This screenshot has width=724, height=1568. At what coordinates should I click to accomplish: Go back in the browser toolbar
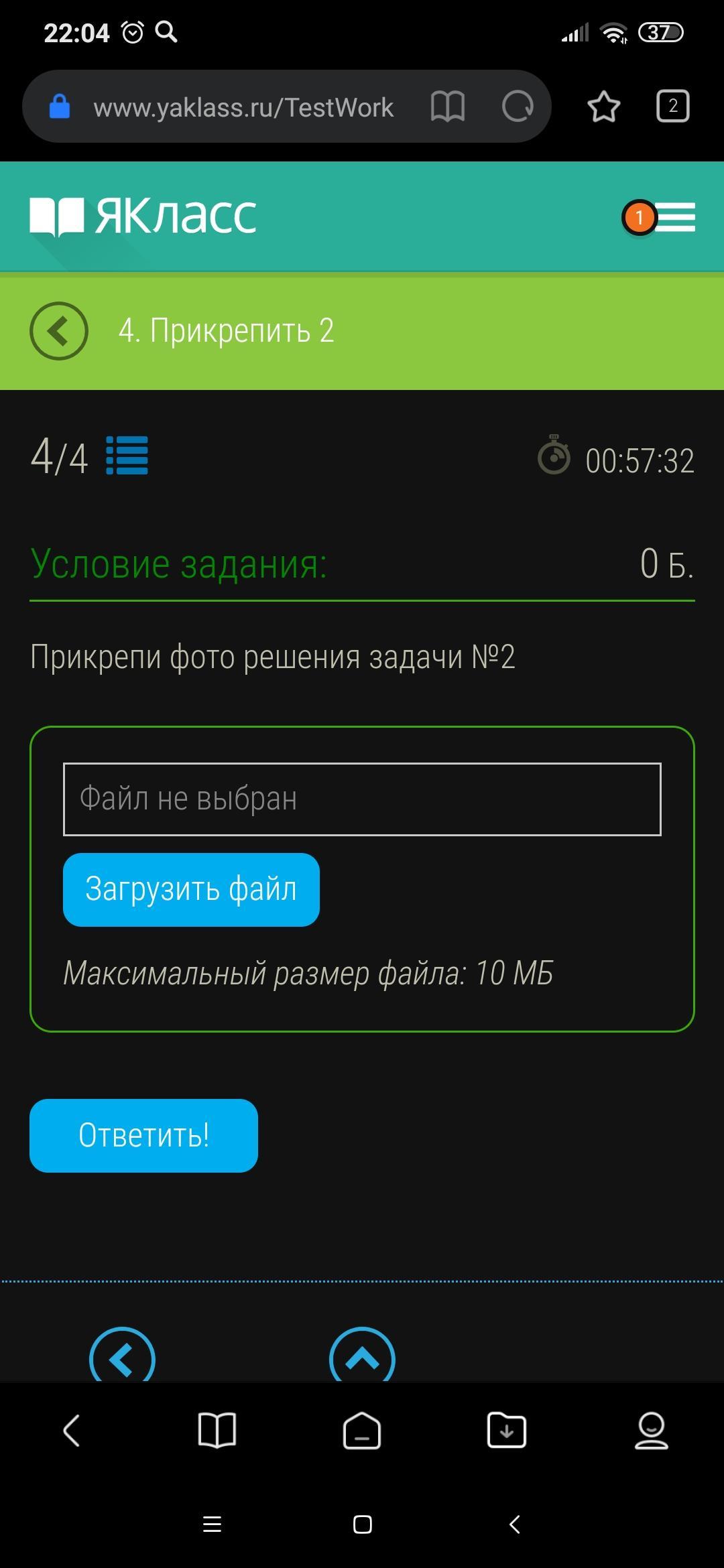[x=72, y=1431]
